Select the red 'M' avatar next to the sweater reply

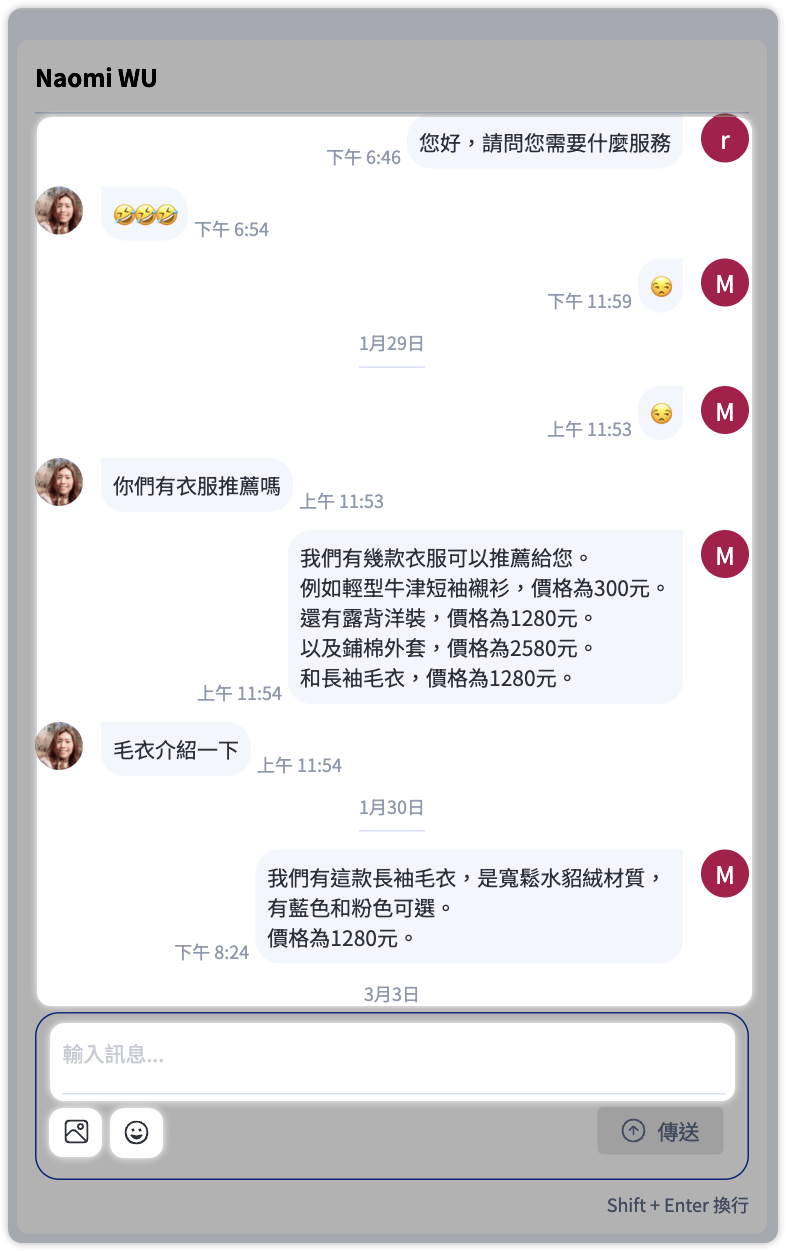point(724,873)
